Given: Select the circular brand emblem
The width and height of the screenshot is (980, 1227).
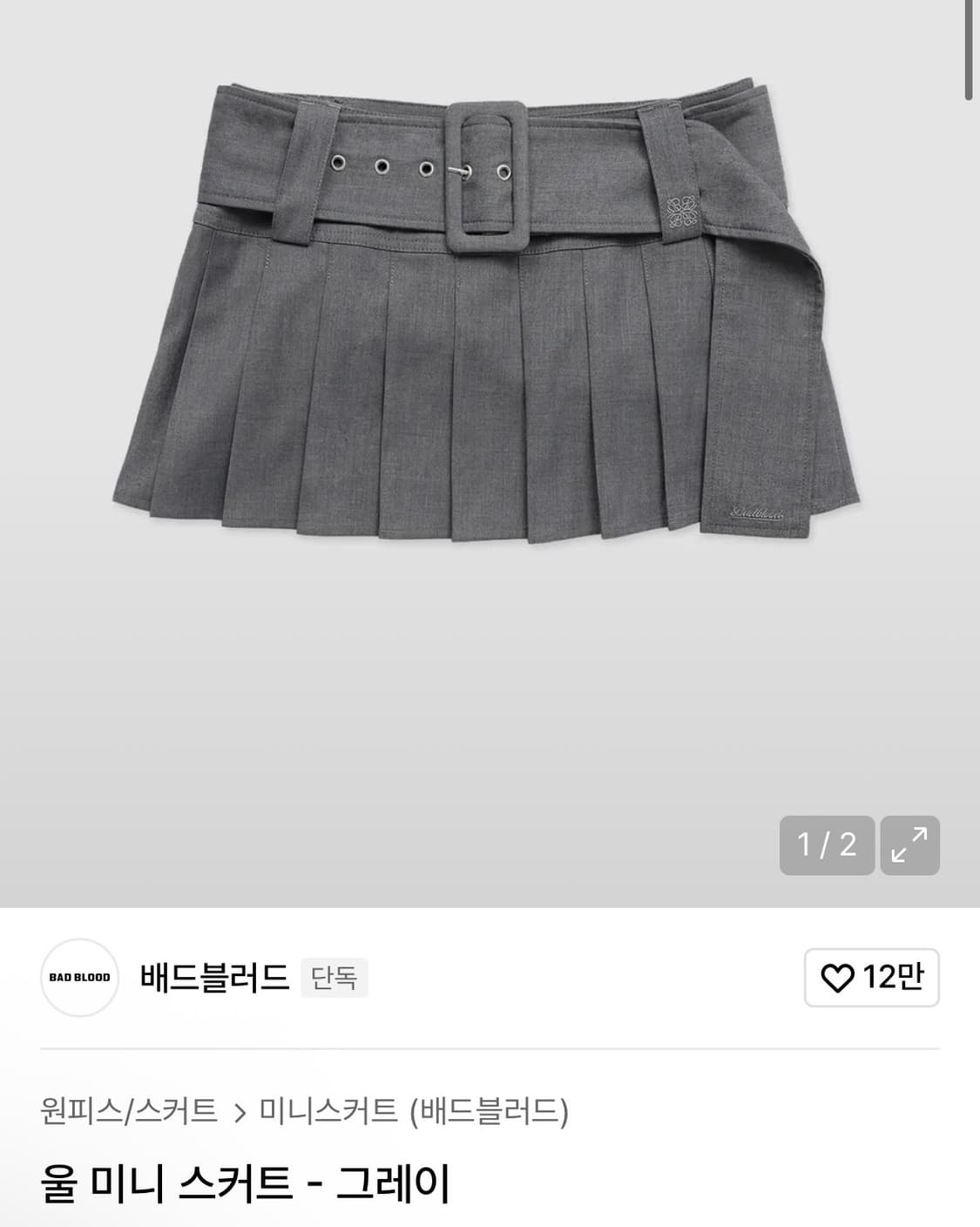Looking at the screenshot, I should [x=78, y=980].
